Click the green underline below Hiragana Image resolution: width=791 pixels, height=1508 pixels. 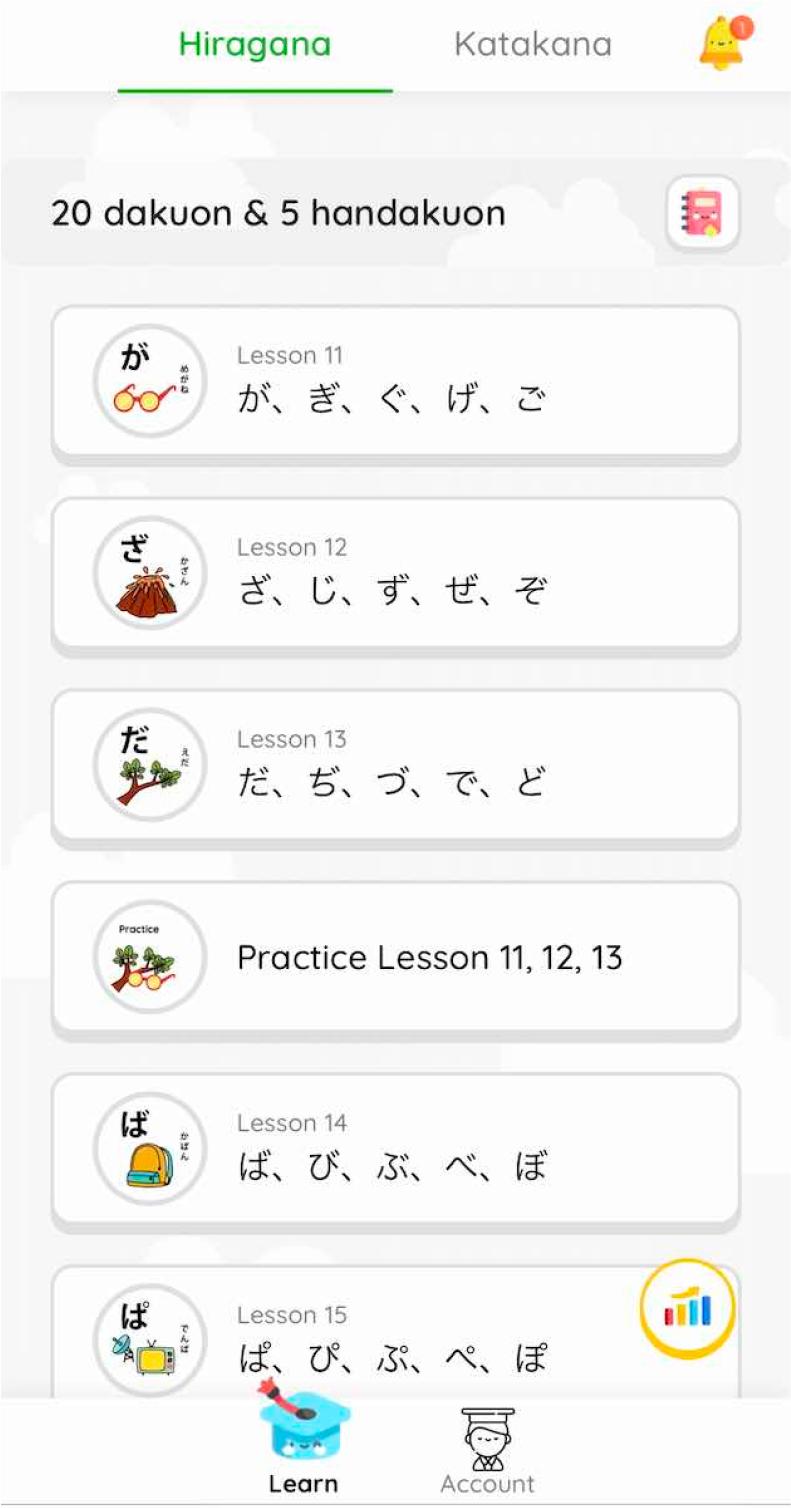(255, 88)
